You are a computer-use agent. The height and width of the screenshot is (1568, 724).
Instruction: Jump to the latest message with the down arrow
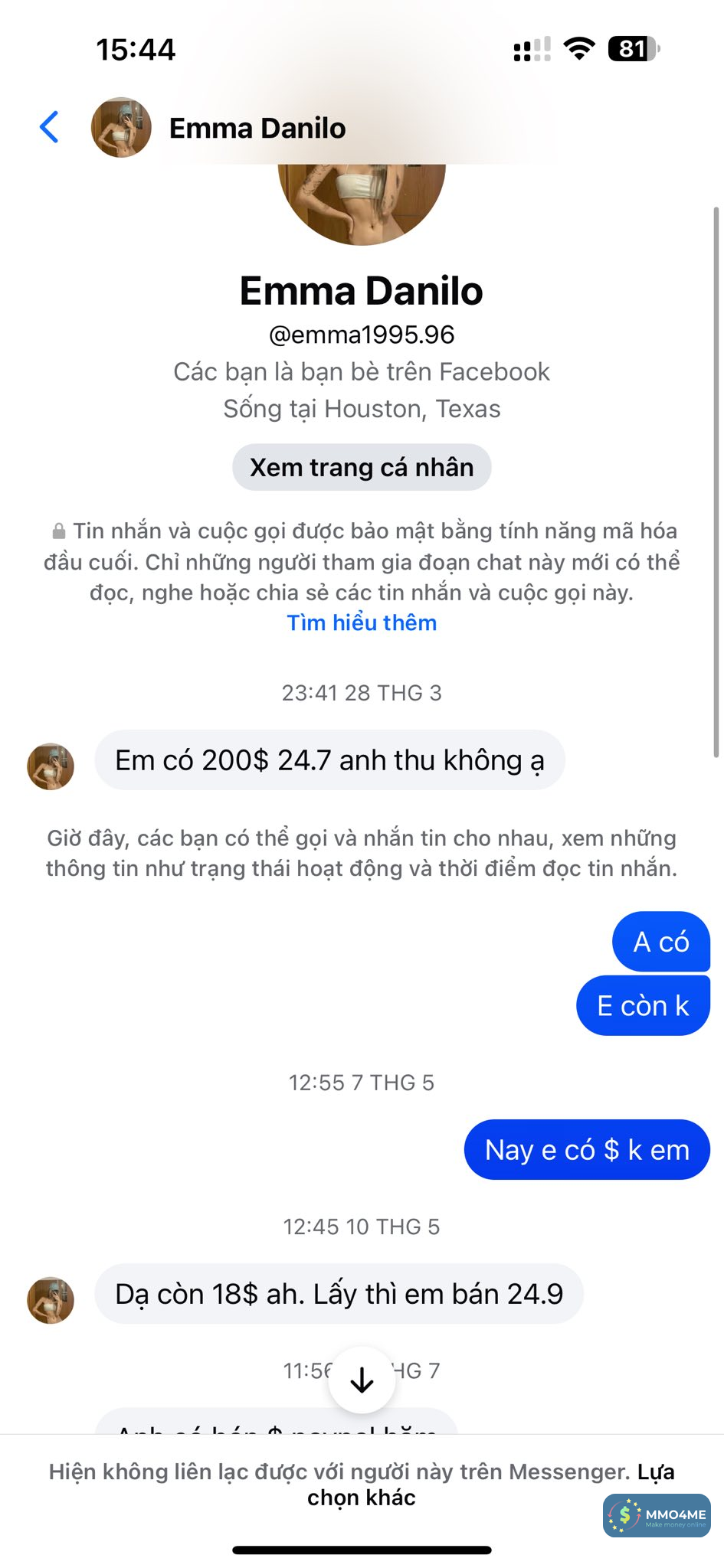[x=362, y=1380]
